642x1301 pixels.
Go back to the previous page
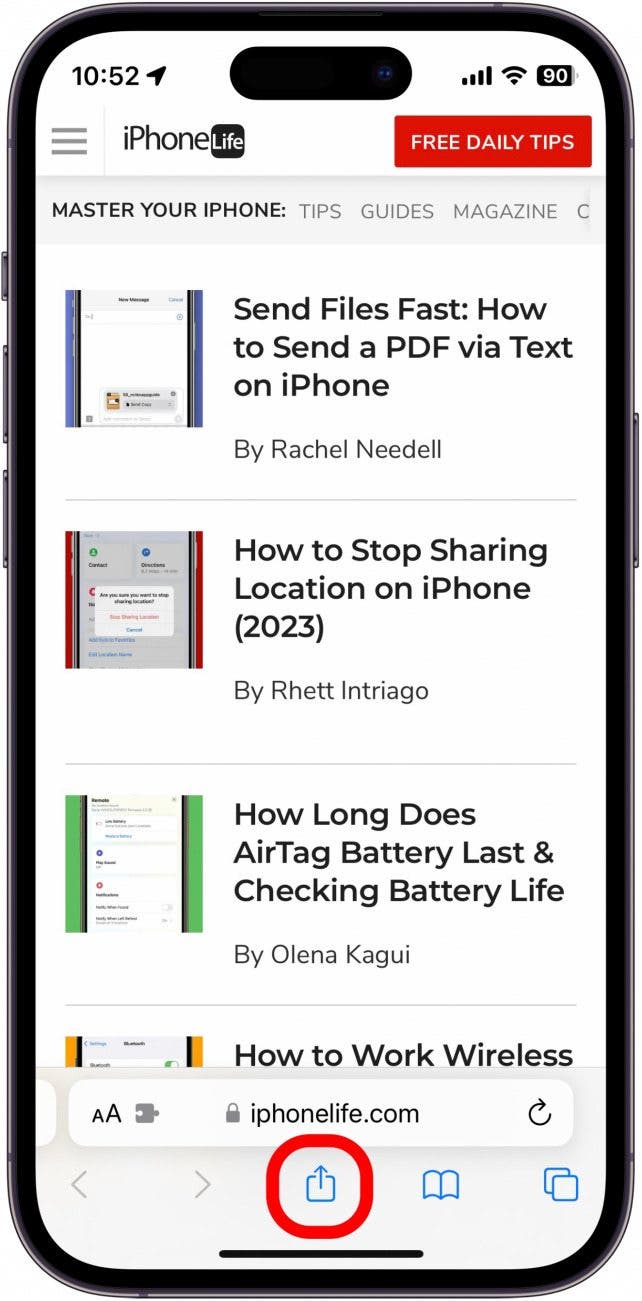[80, 1186]
